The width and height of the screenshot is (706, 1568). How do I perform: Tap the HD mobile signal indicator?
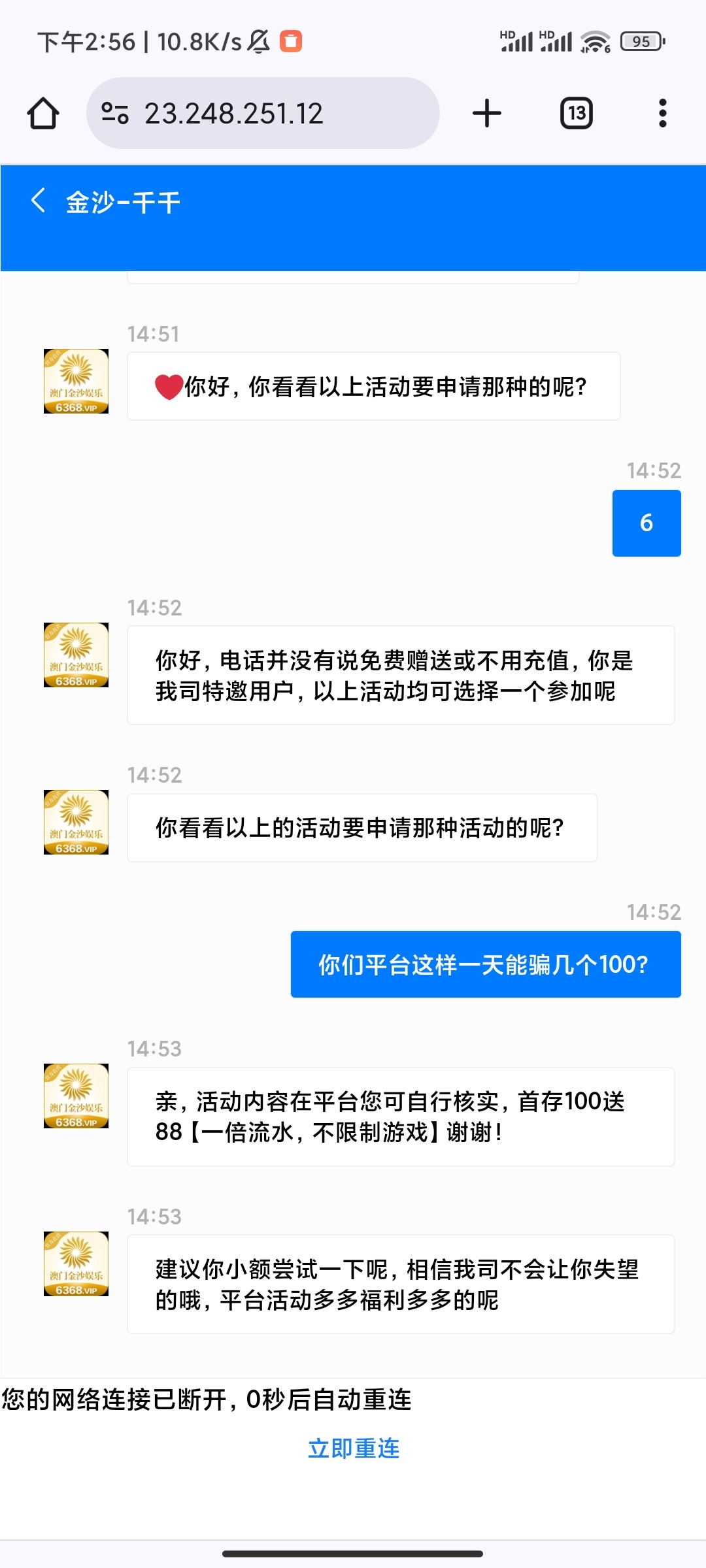tap(516, 41)
